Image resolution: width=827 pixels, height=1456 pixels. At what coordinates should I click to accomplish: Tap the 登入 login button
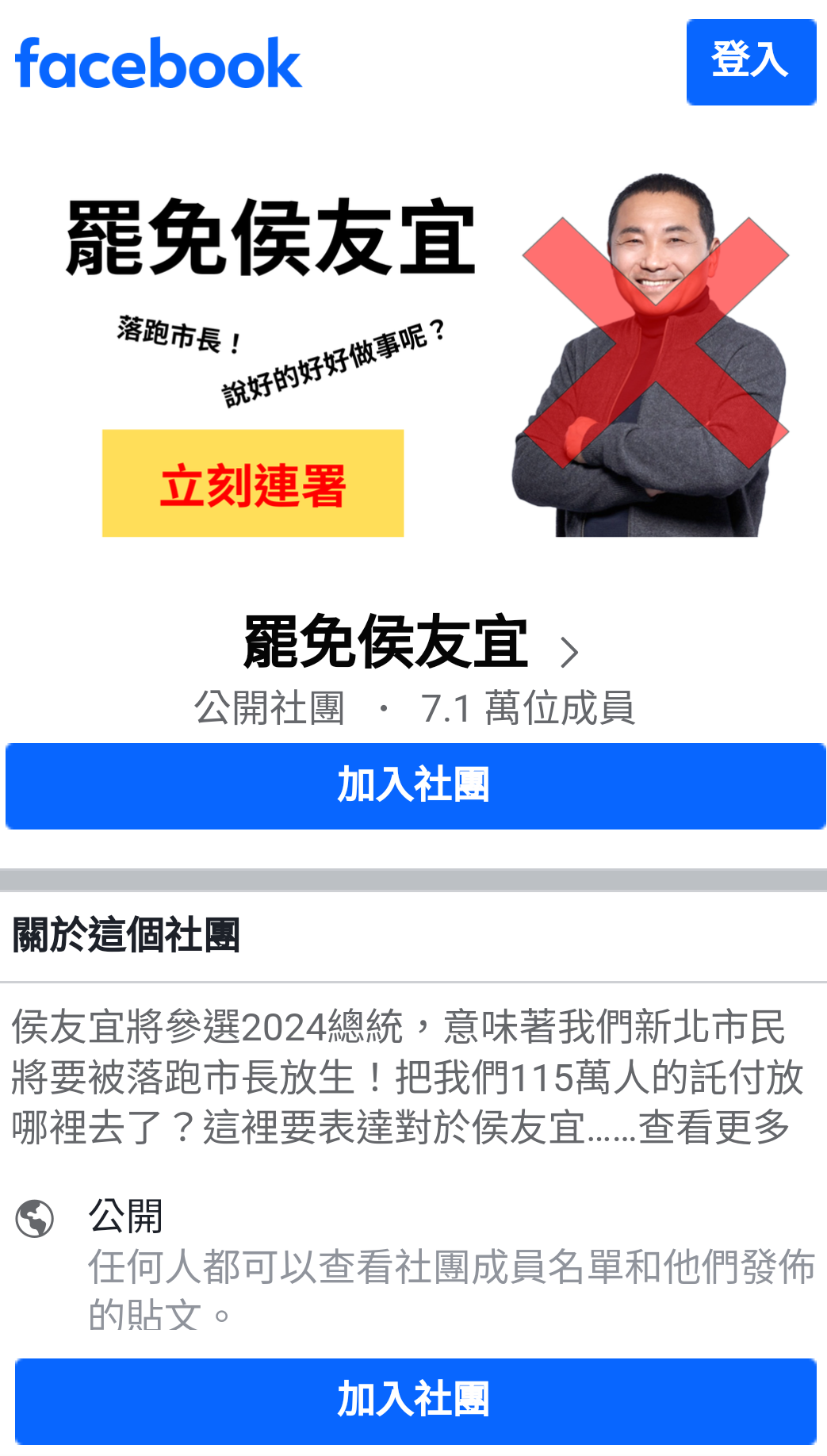(750, 62)
